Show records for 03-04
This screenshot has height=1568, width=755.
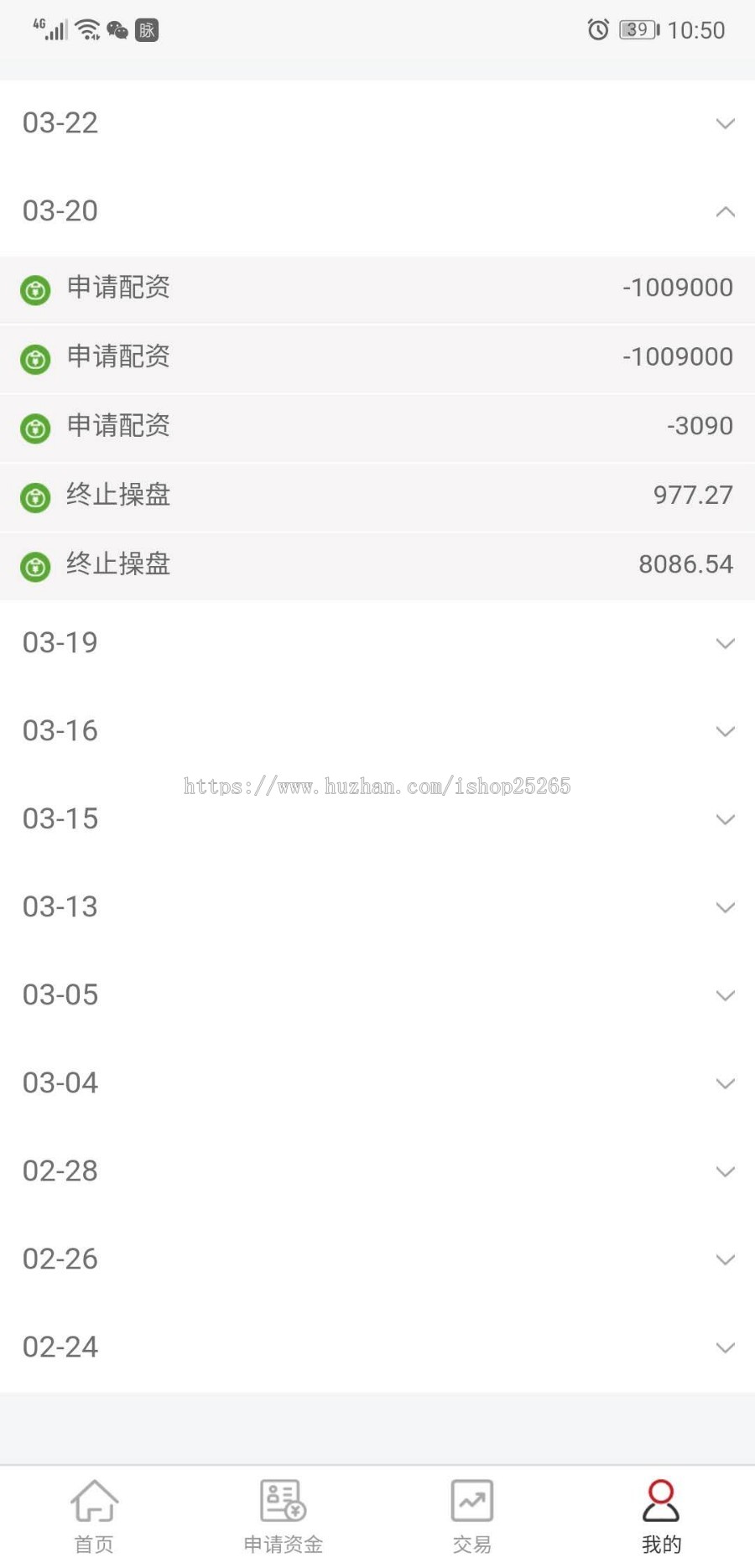coord(377,1083)
